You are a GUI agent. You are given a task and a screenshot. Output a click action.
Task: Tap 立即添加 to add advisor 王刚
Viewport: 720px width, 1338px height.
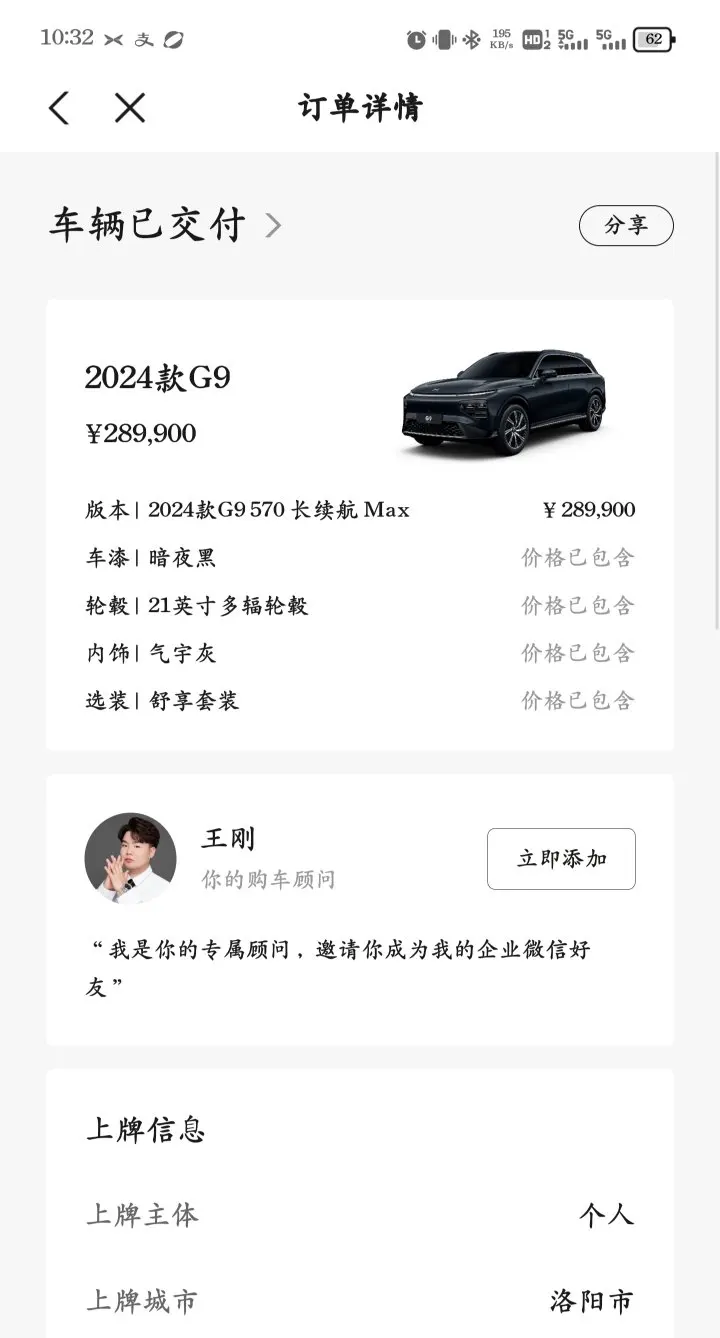[561, 859]
